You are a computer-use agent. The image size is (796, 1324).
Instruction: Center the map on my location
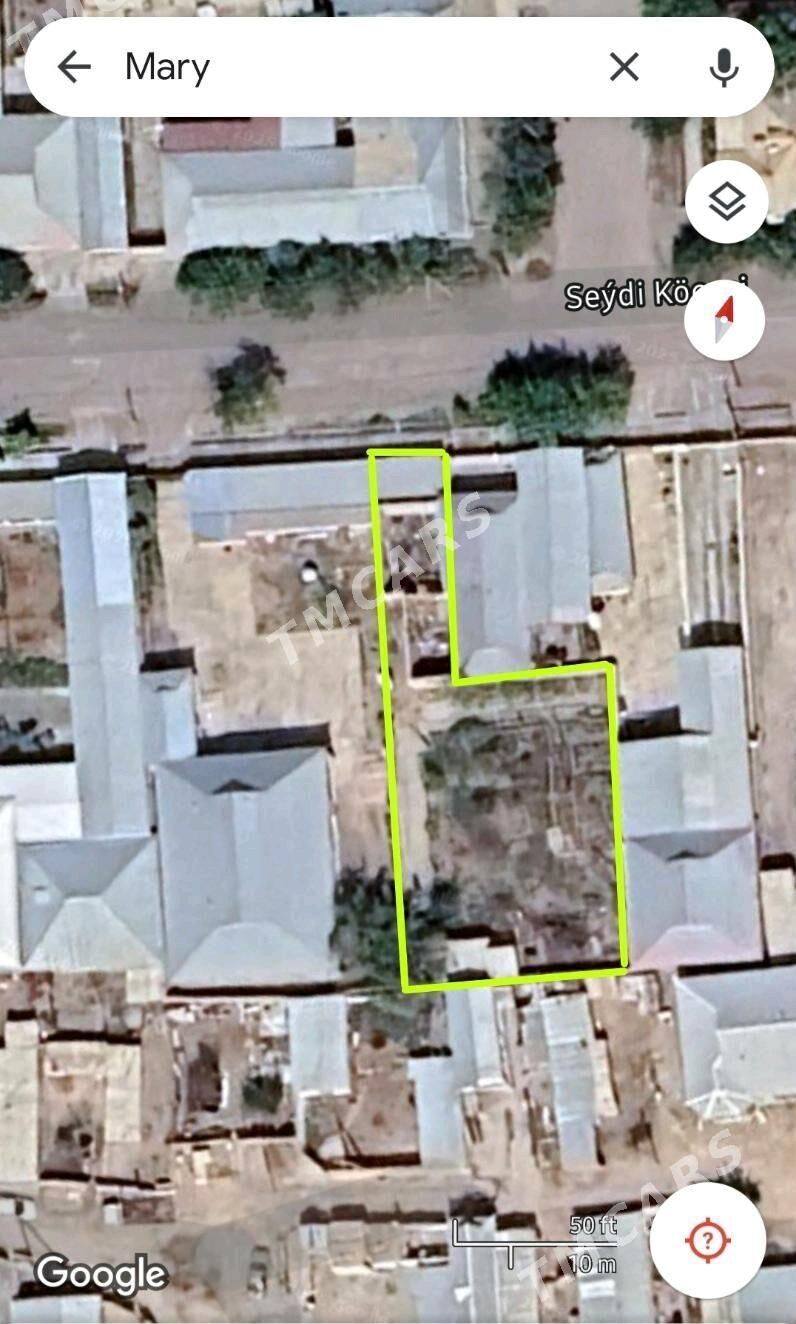tap(708, 1241)
